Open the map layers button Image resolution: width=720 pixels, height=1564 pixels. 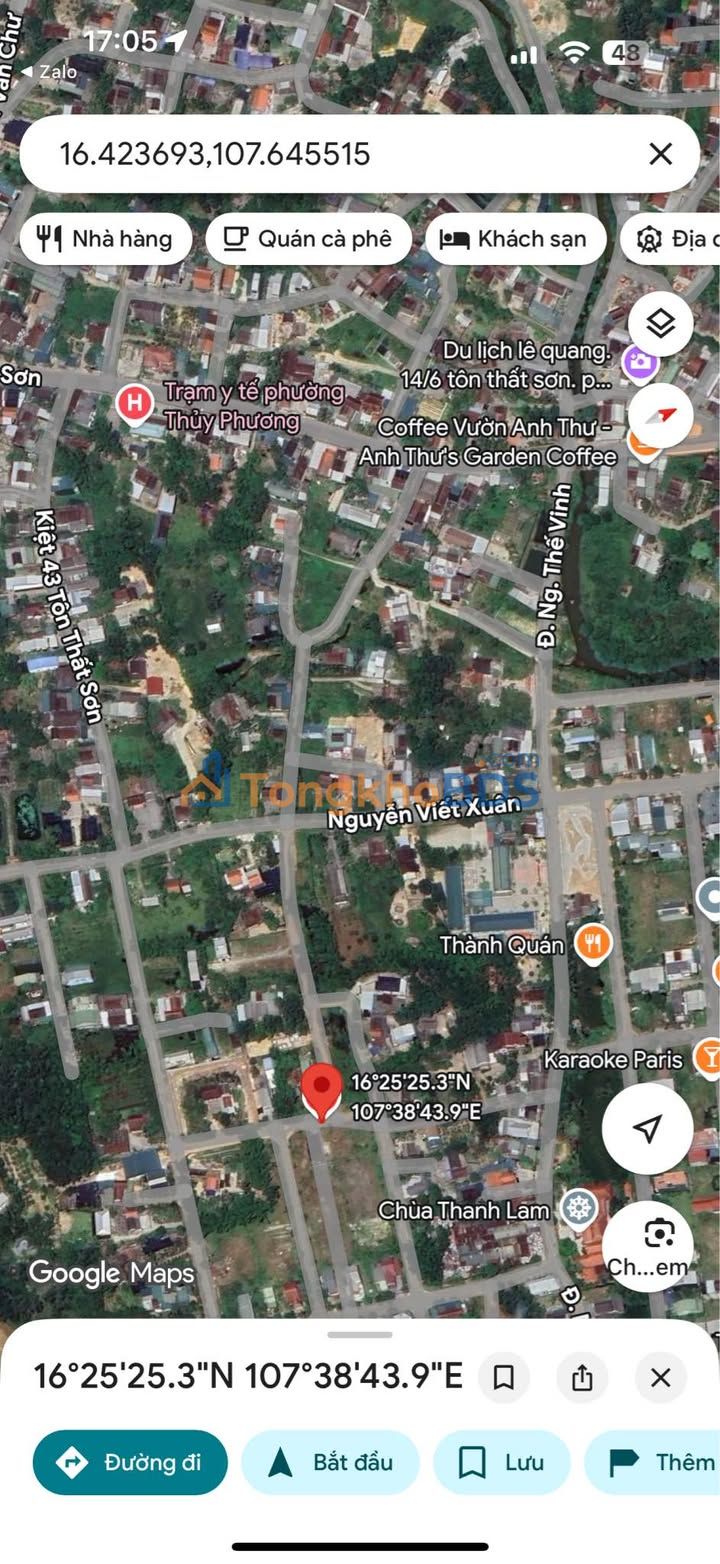point(660,323)
